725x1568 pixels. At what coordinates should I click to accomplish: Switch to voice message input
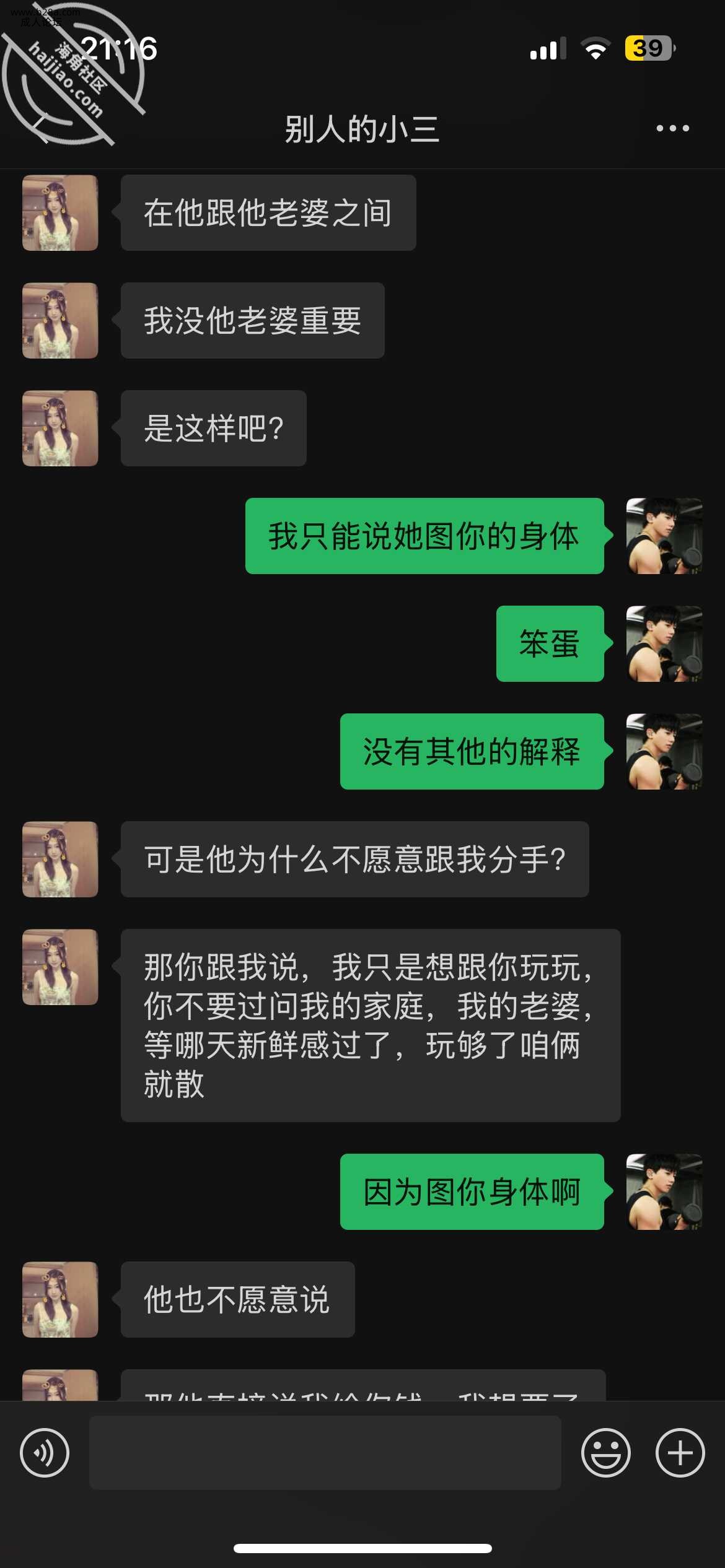point(45,1452)
